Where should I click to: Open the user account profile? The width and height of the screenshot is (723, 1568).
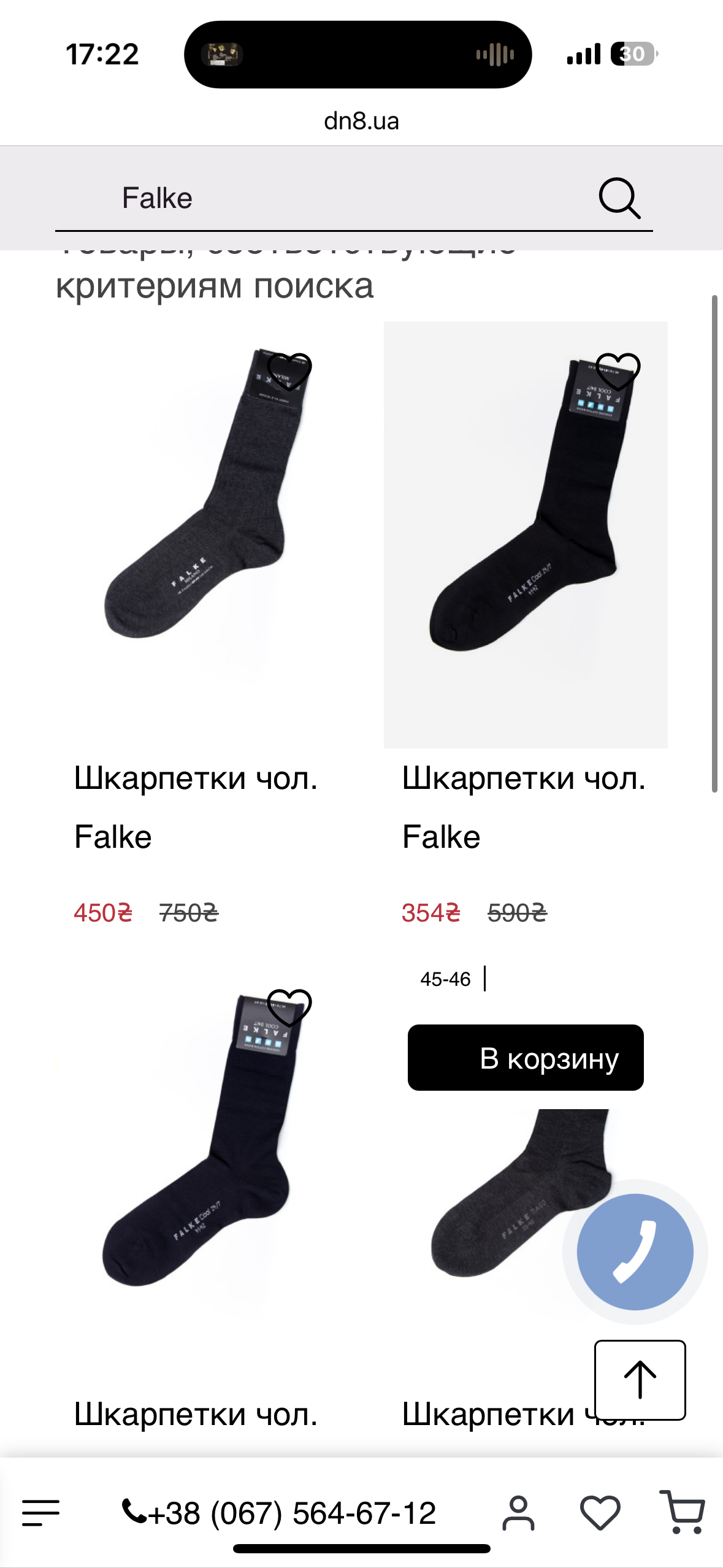pyautogui.click(x=518, y=1513)
